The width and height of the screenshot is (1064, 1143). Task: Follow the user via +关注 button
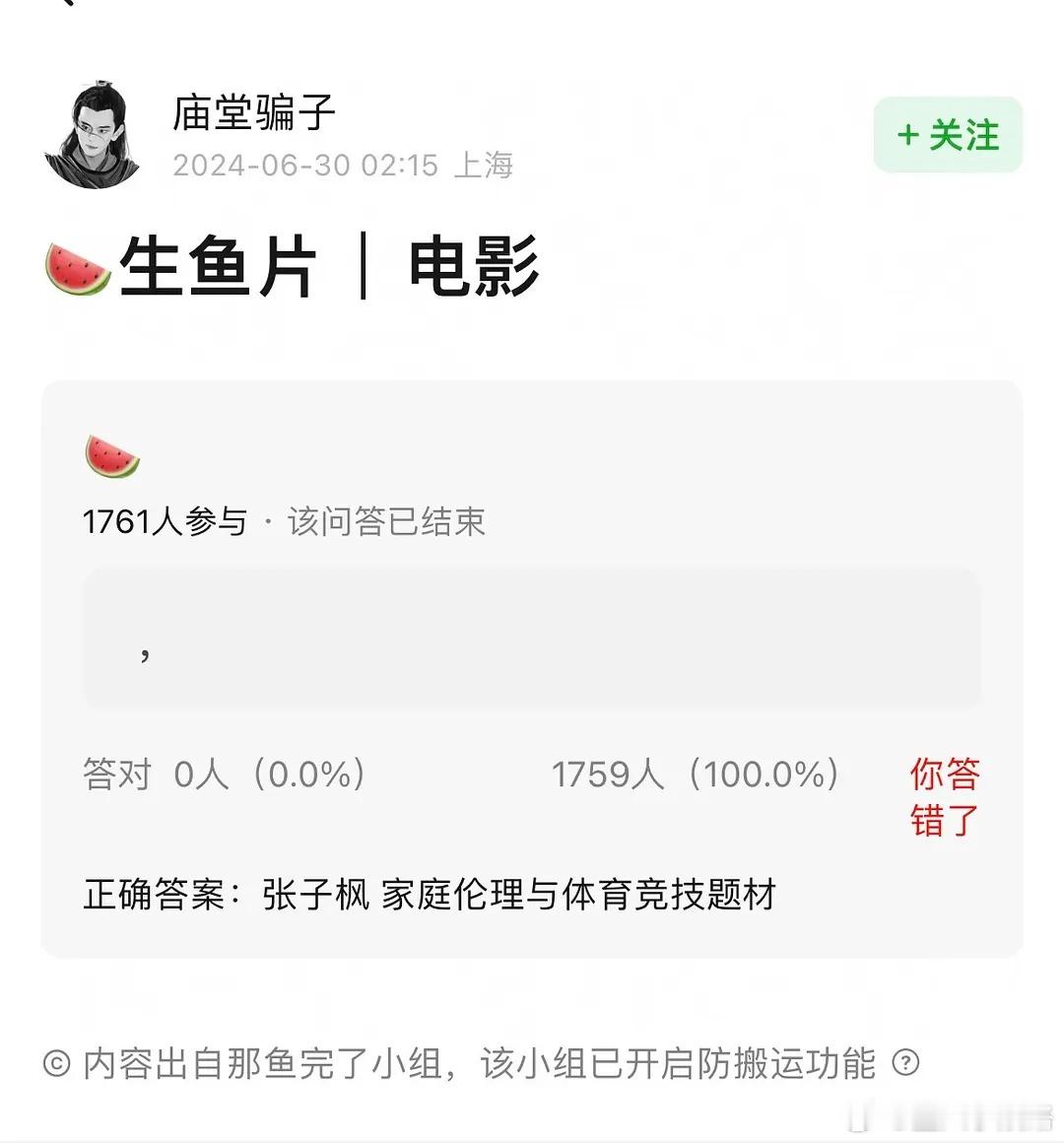(x=948, y=135)
